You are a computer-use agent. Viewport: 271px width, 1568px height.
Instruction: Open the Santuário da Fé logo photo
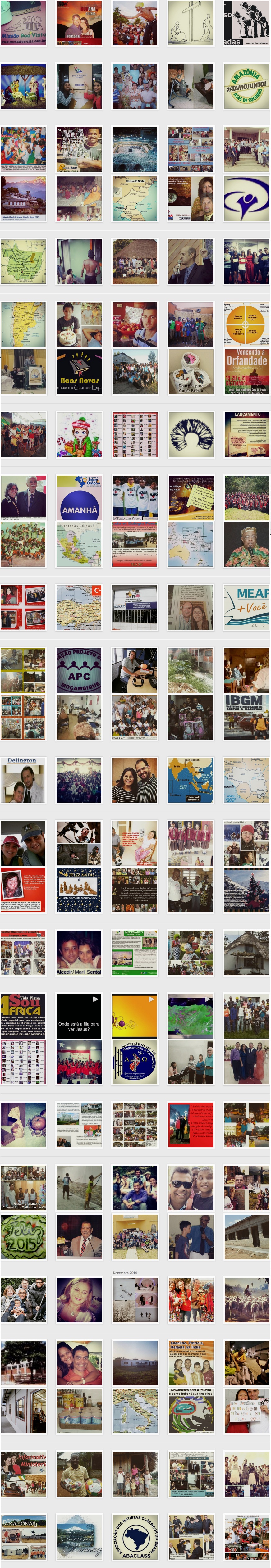135,1062
